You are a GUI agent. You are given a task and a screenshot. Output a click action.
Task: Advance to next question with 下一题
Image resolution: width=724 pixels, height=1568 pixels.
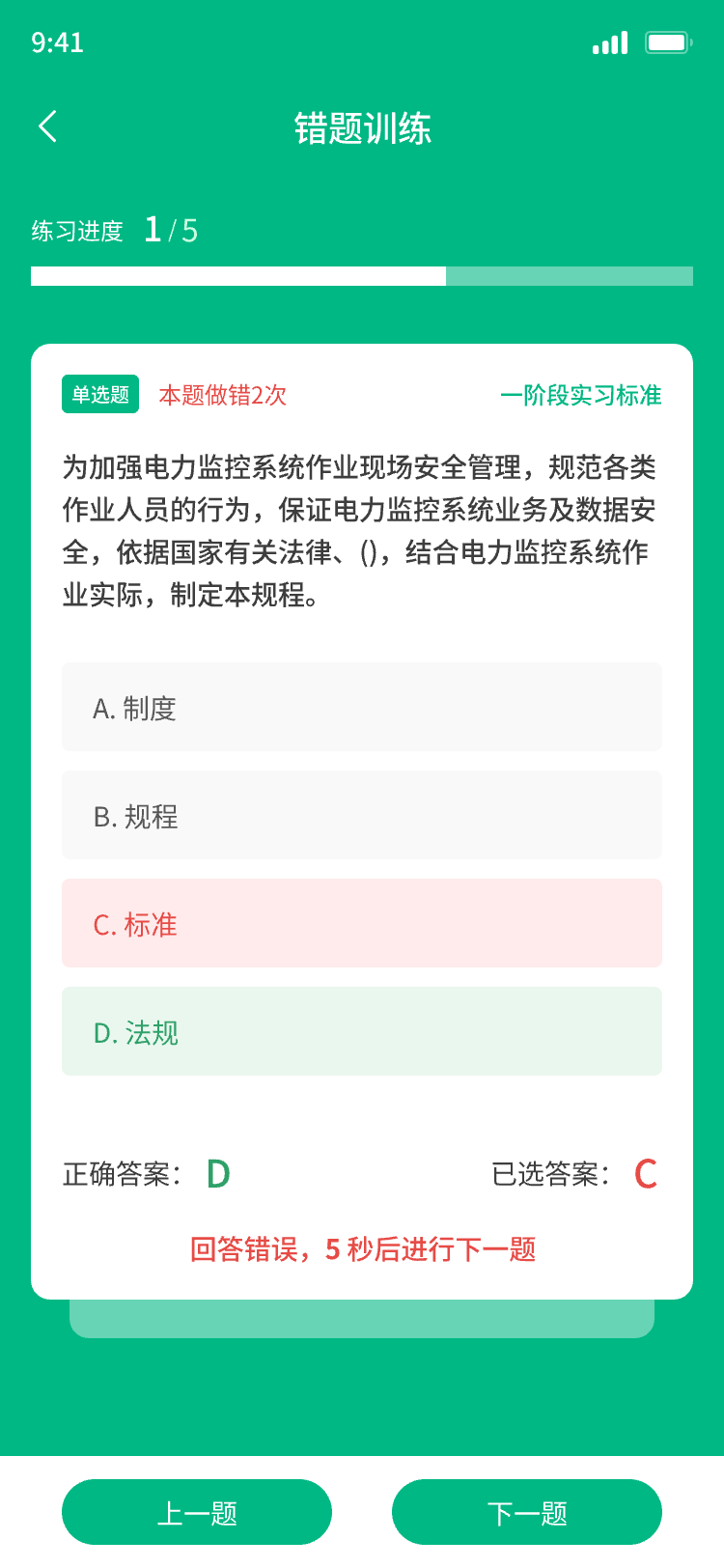[x=527, y=1512]
